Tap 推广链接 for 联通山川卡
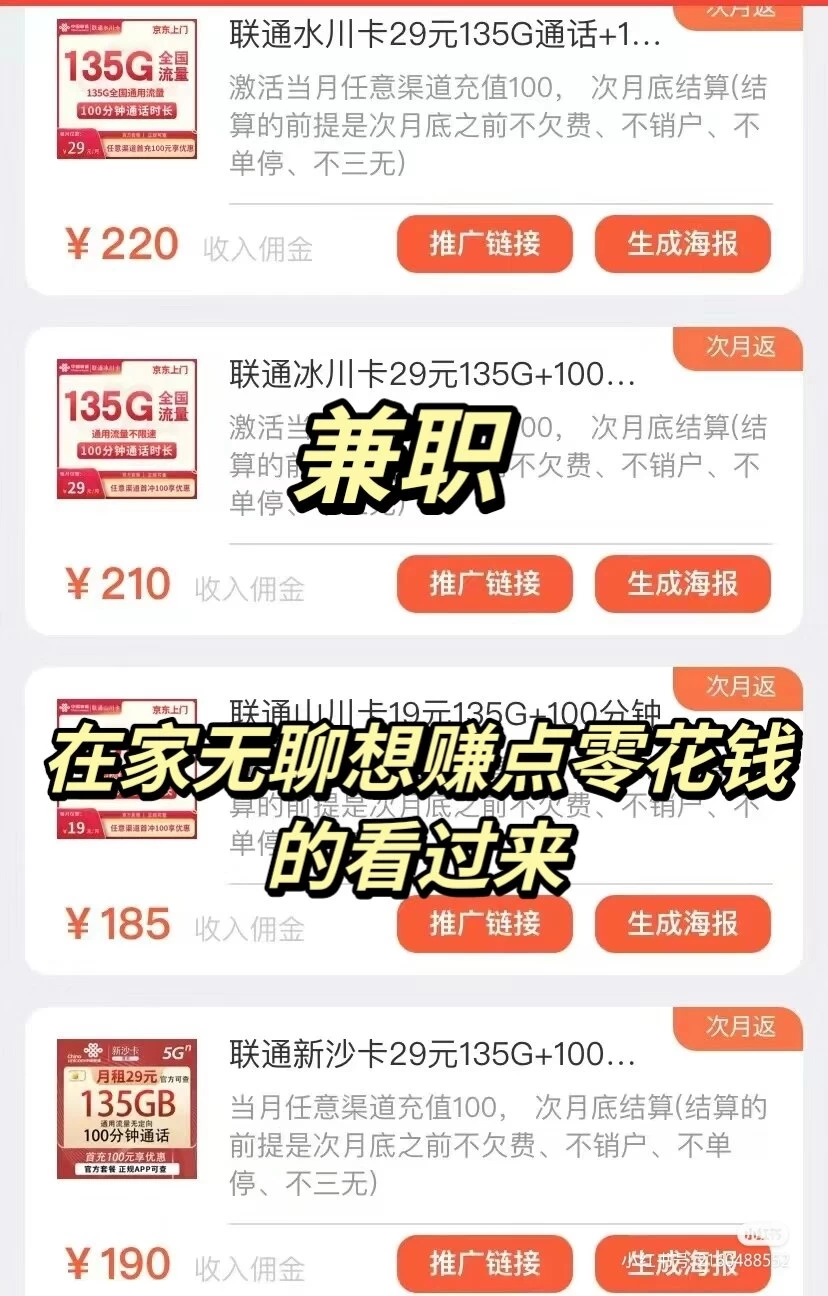The height and width of the screenshot is (1296, 828). pos(484,924)
